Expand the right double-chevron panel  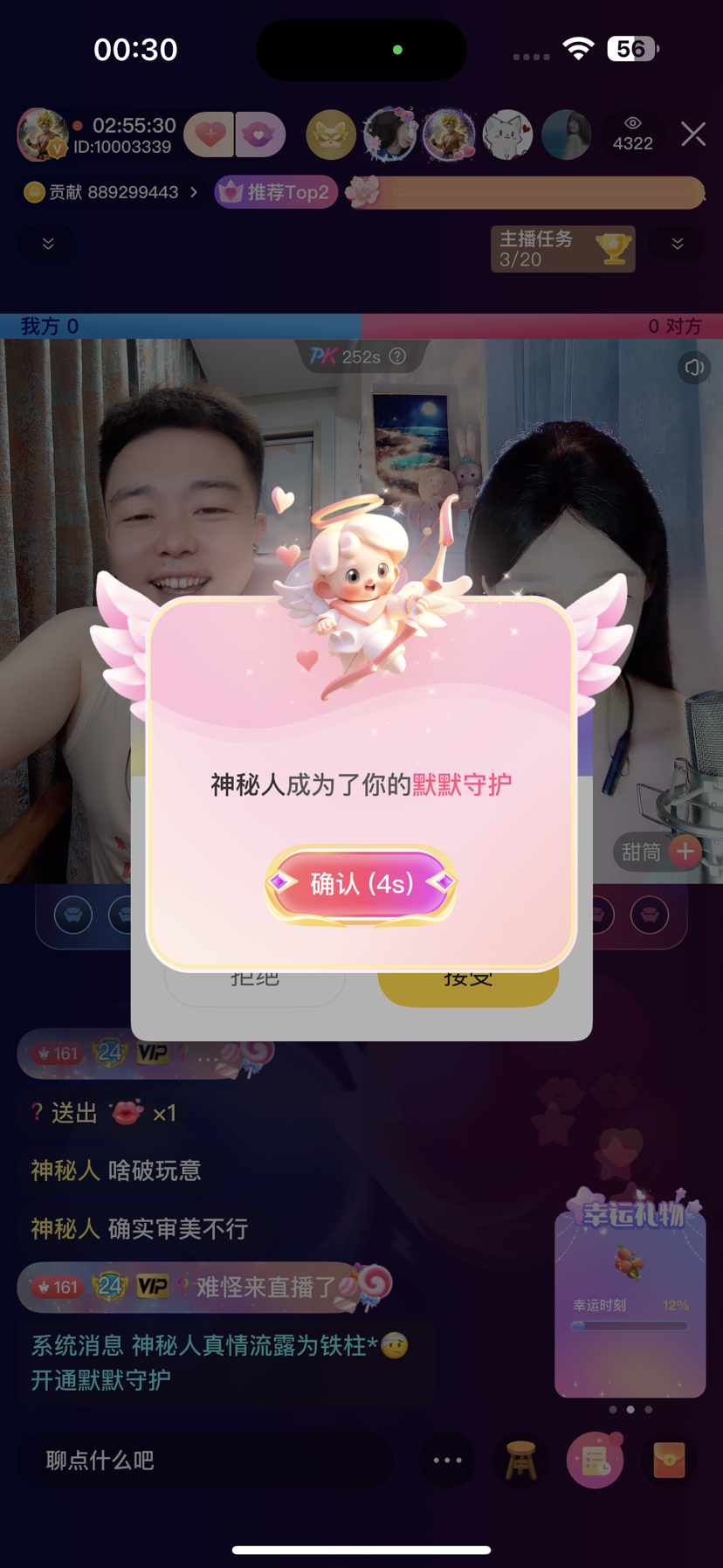[678, 244]
